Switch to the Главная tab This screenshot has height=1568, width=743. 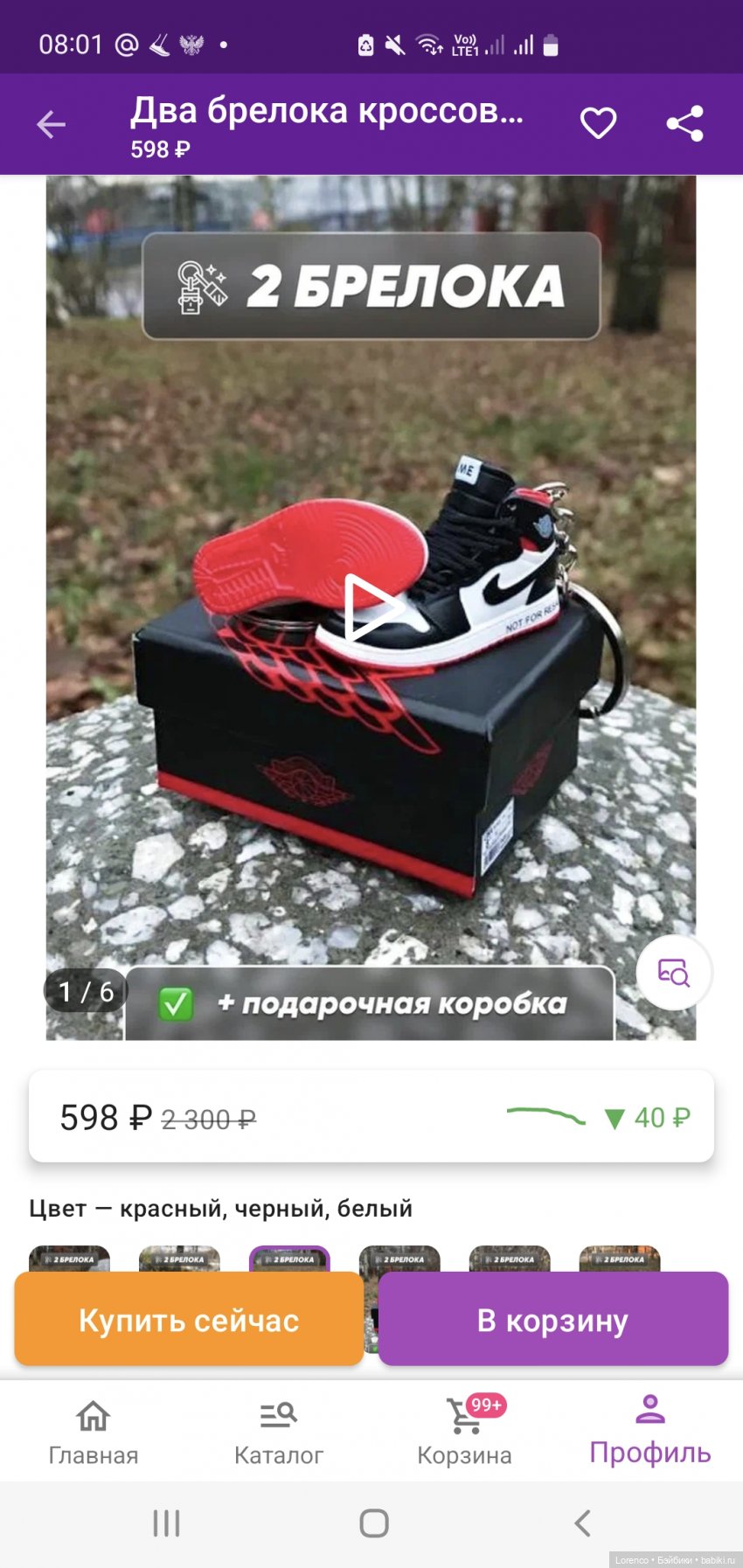(x=93, y=1432)
